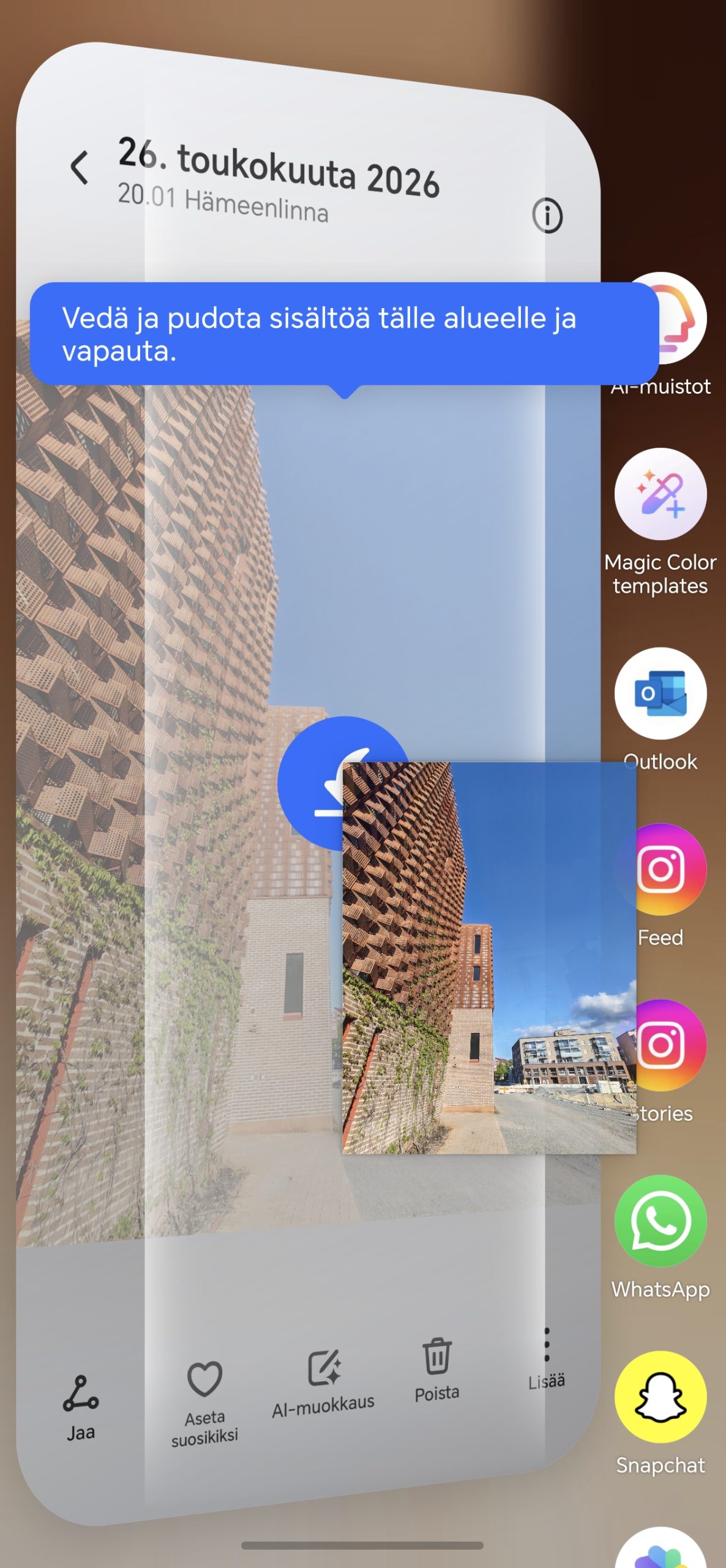Select WhatsApp from the app list
This screenshot has height=1568, width=726.
pyautogui.click(x=661, y=1237)
